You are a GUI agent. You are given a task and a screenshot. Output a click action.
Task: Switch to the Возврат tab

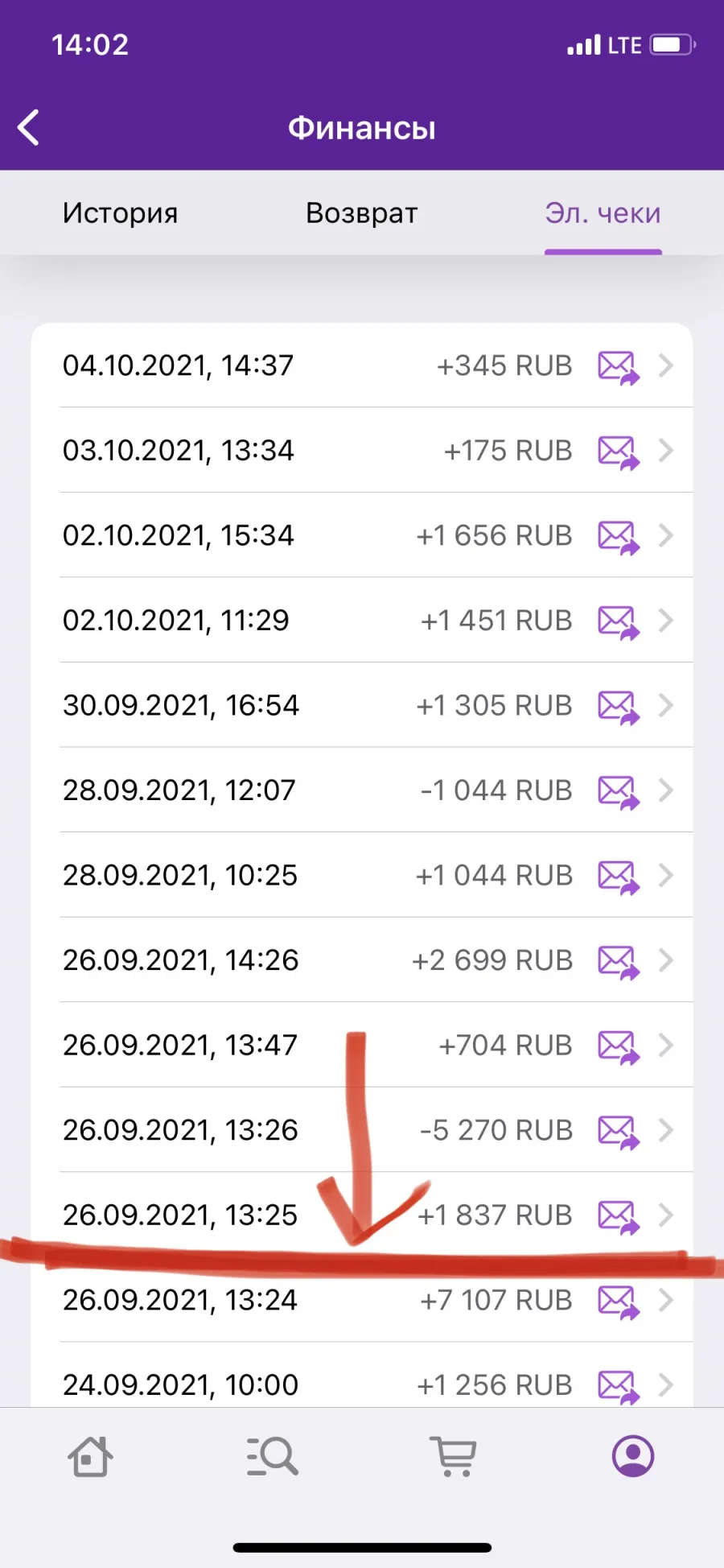click(361, 213)
